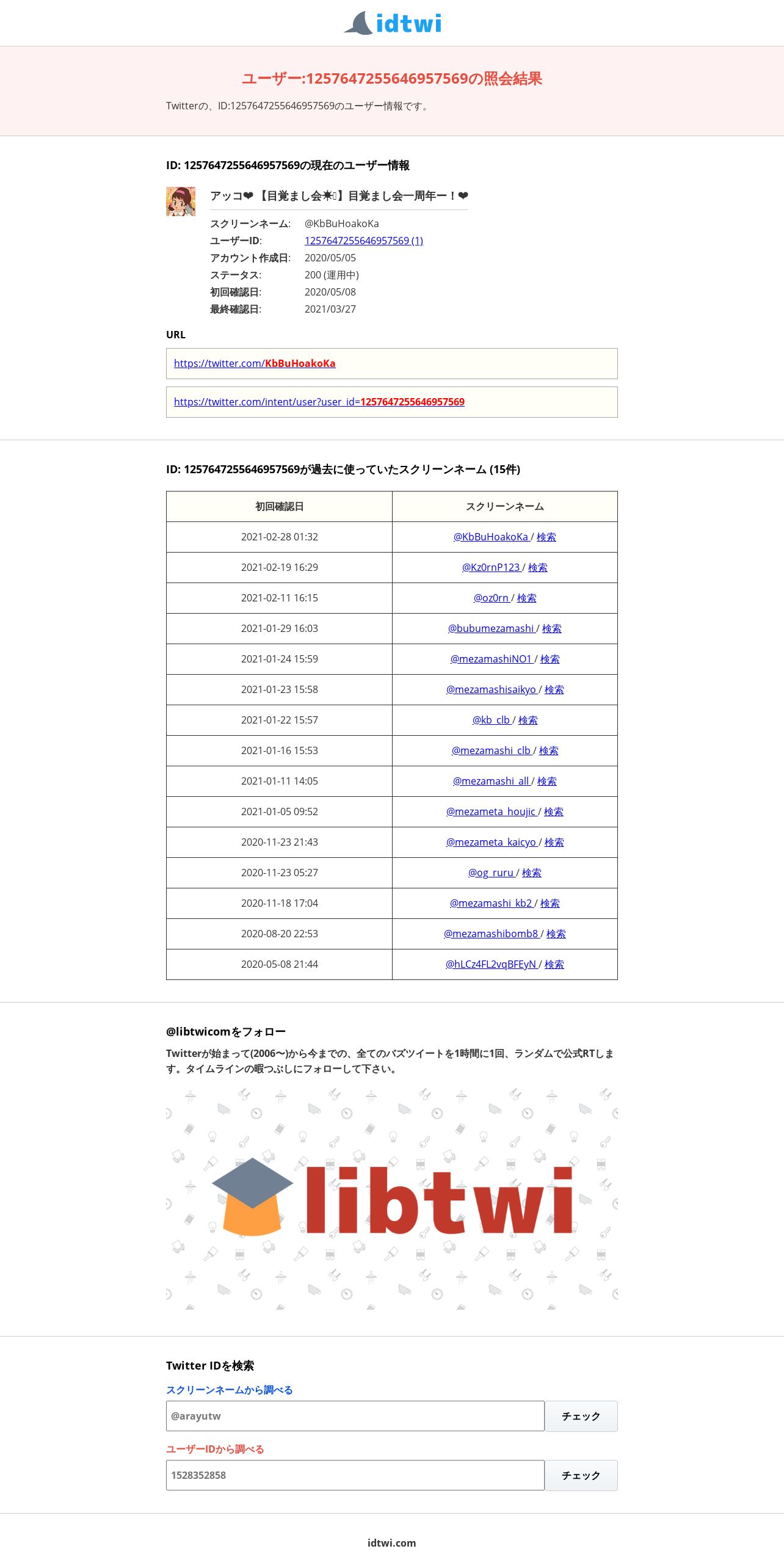The image size is (784, 1568).
Task: Open the libtwi banner image
Action: coord(392,1199)
